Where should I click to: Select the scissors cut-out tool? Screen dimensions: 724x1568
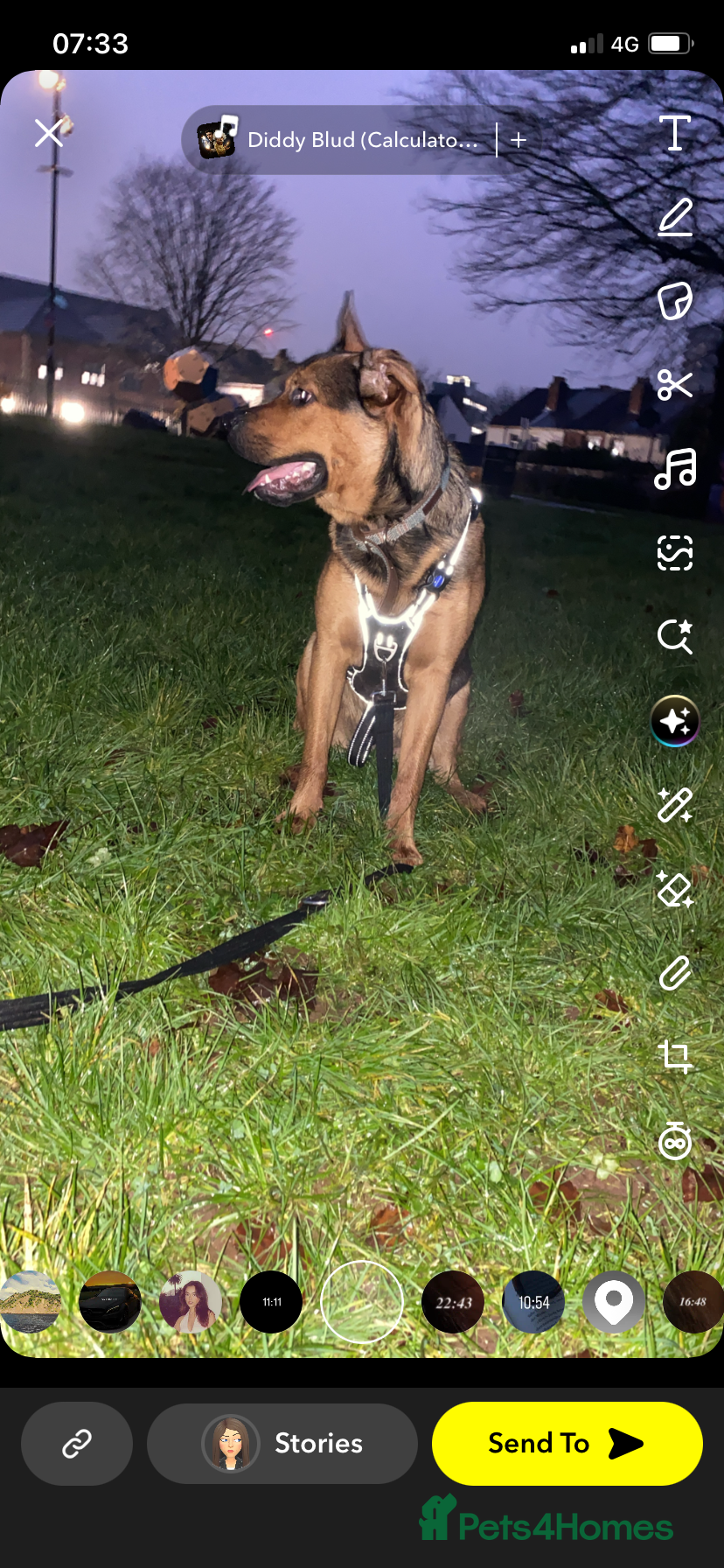click(673, 385)
